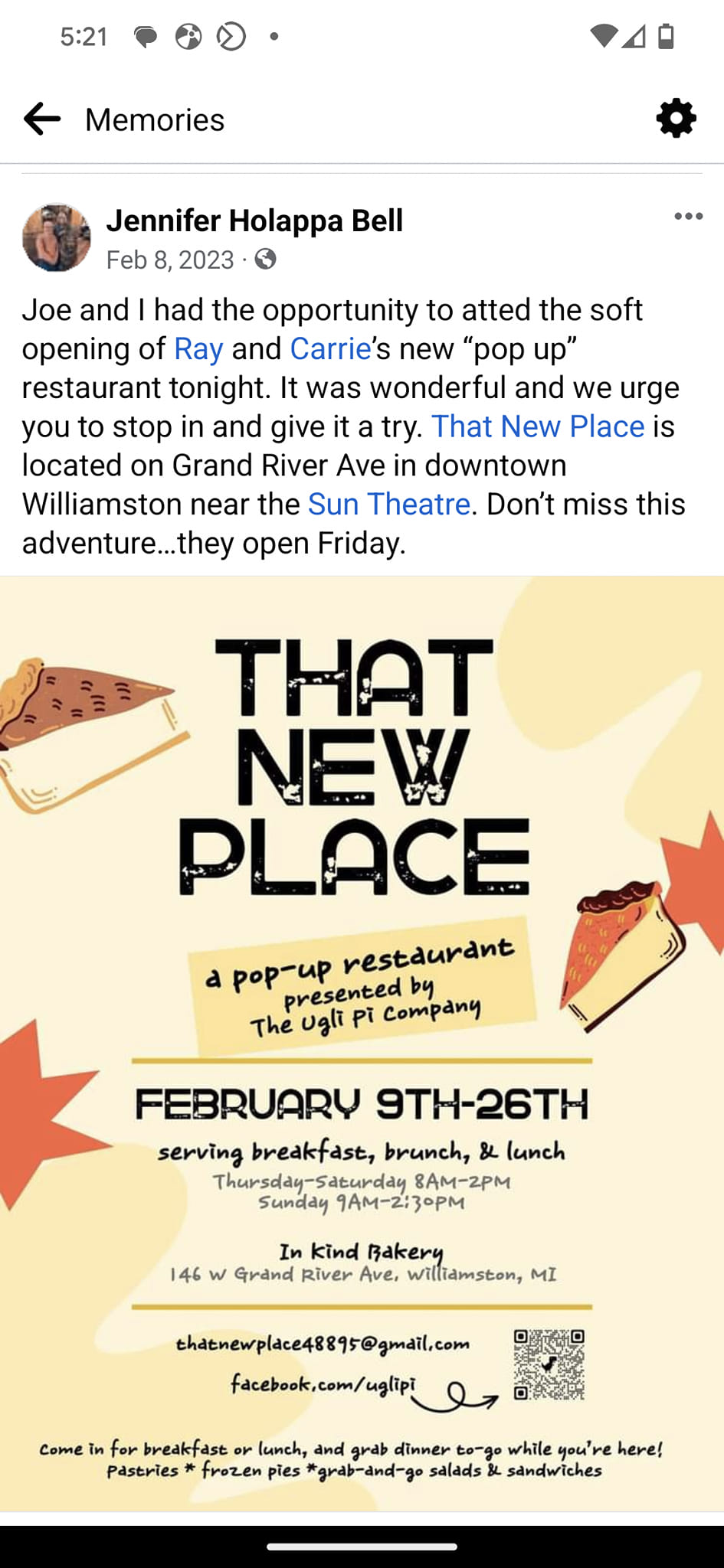View the That New Place flyer image

[362, 1041]
